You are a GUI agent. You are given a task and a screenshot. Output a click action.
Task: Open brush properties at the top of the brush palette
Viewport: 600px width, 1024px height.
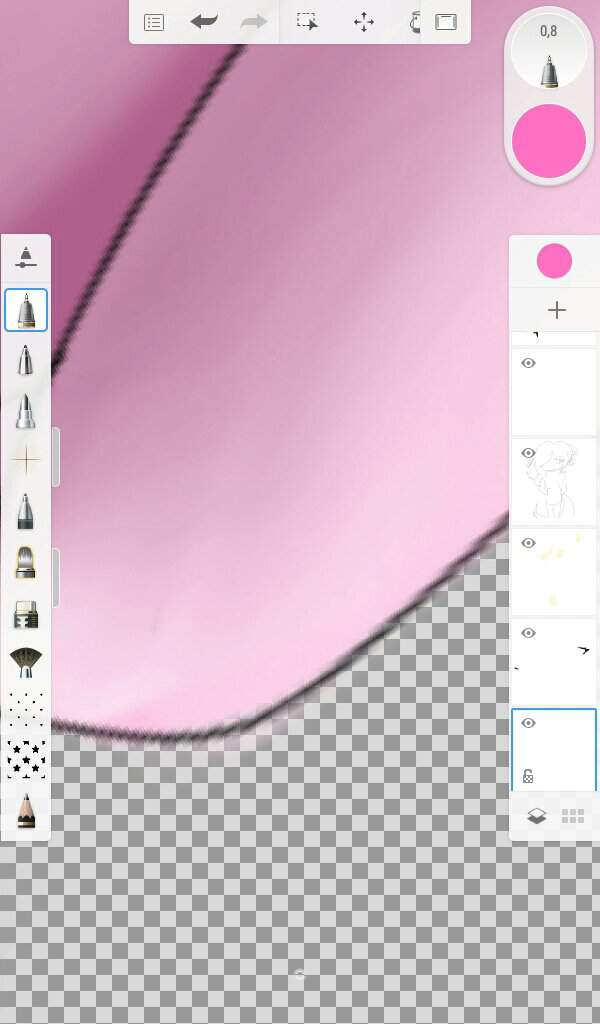pyautogui.click(x=26, y=258)
